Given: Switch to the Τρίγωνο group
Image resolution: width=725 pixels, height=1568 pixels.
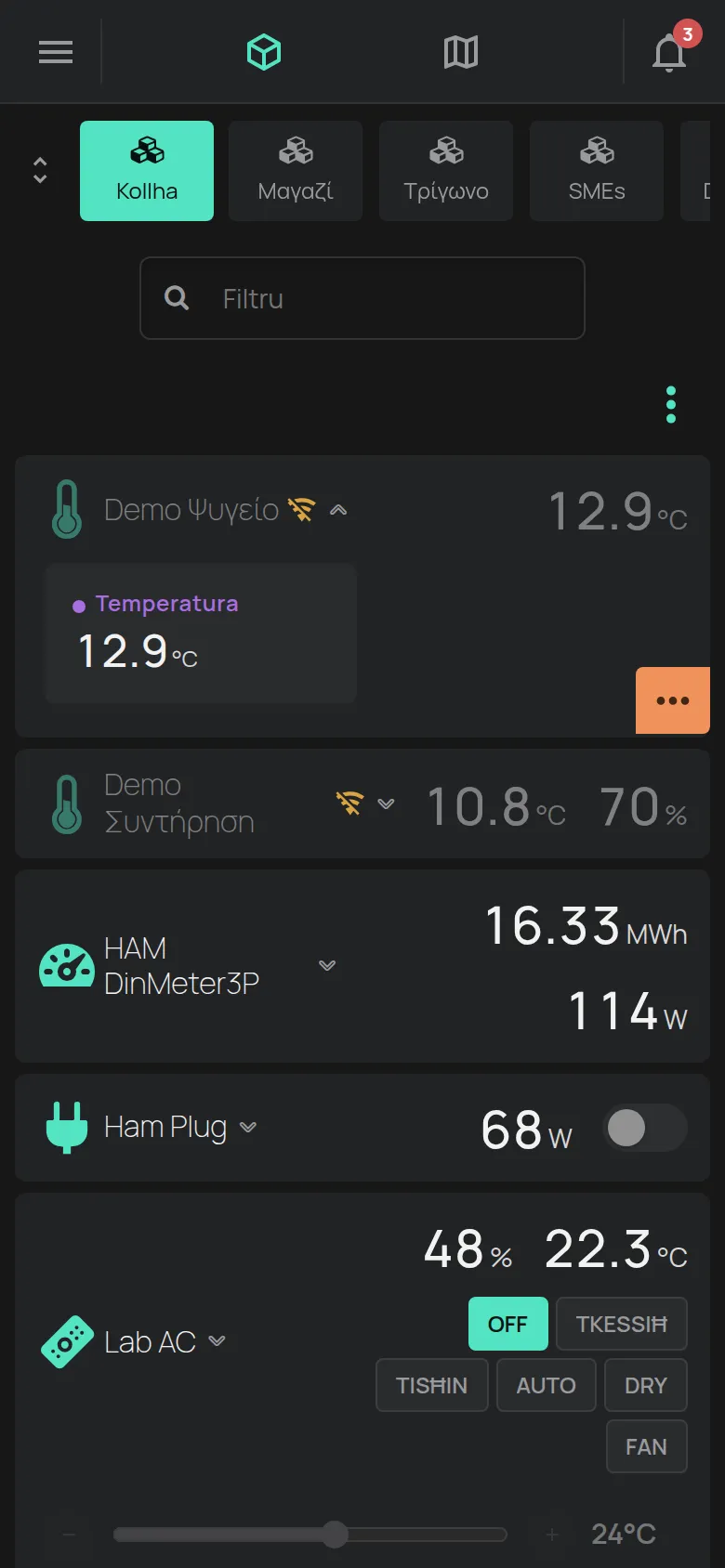Looking at the screenshot, I should 446,171.
